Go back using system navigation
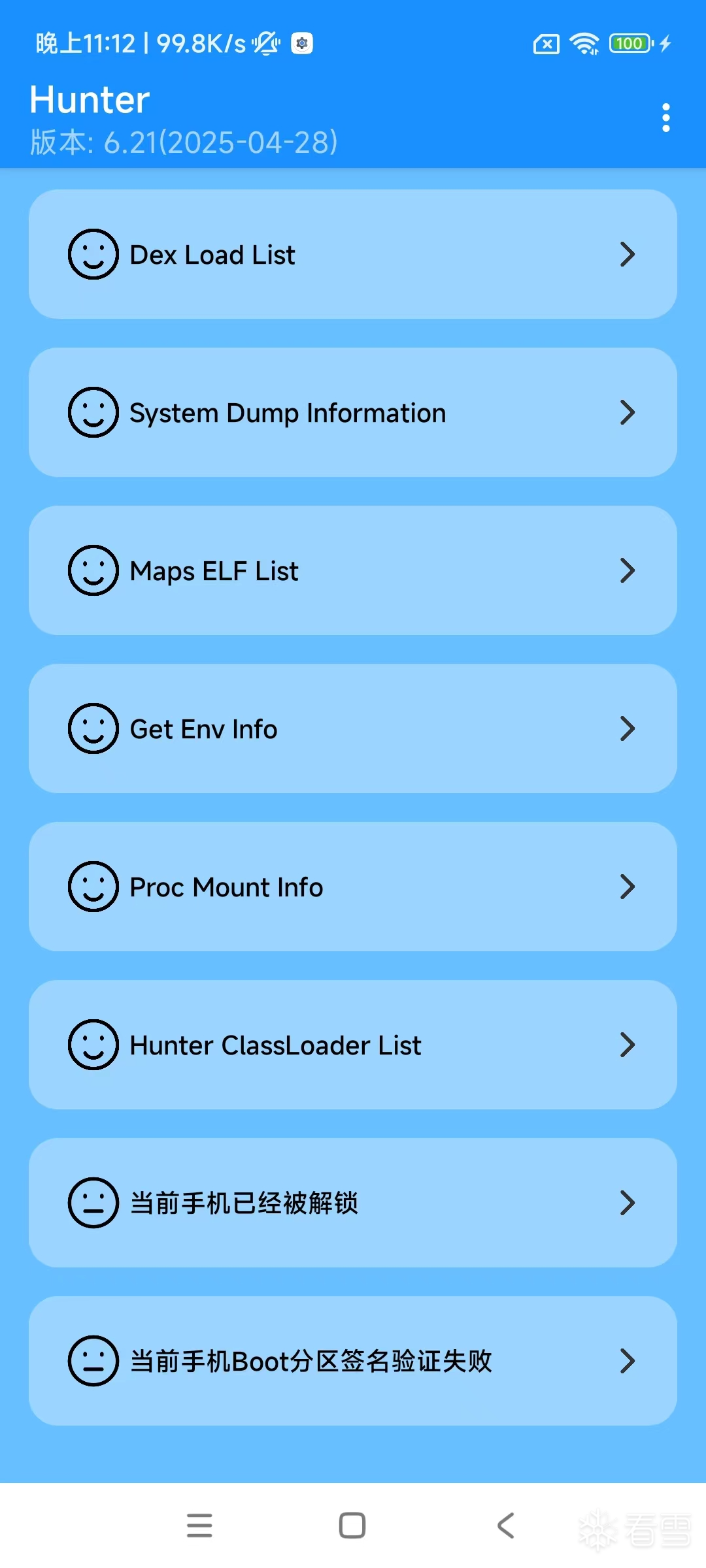The height and width of the screenshot is (1568, 706). coord(505,1526)
